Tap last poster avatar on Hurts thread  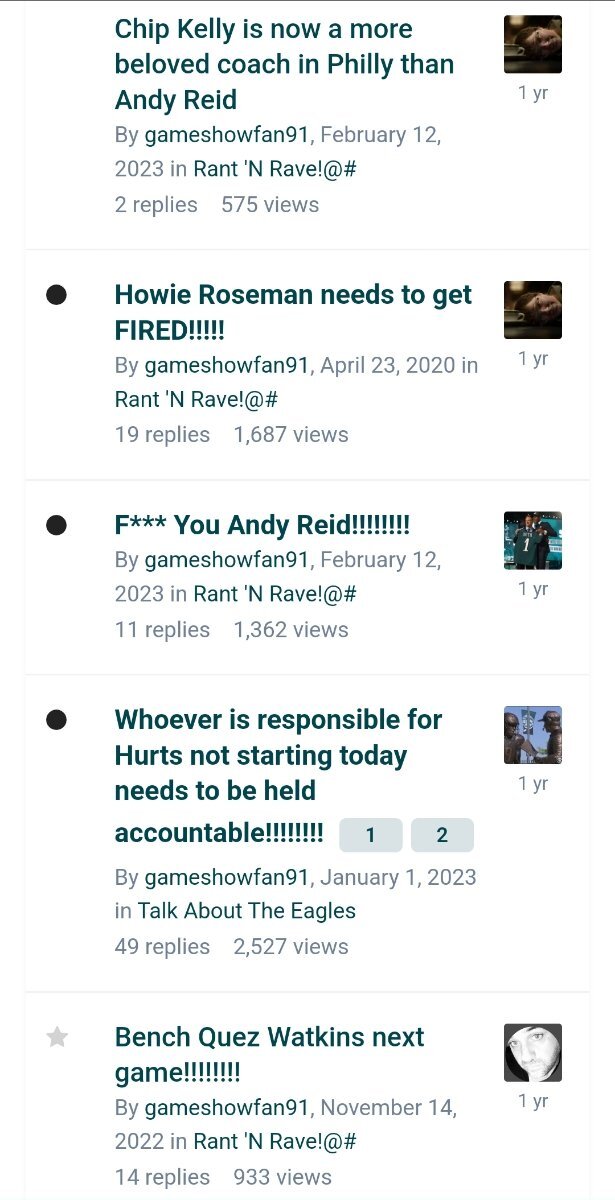pyautogui.click(x=532, y=735)
